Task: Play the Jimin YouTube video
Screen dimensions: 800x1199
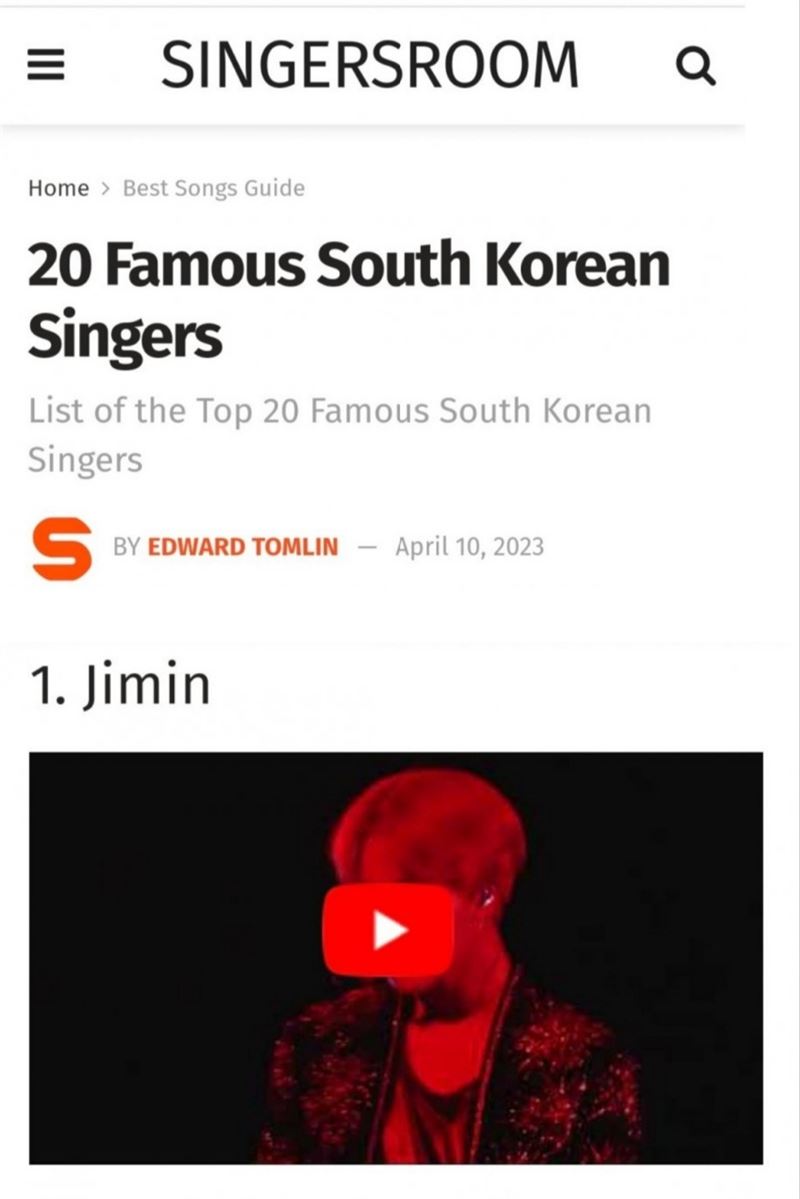Action: (x=388, y=930)
